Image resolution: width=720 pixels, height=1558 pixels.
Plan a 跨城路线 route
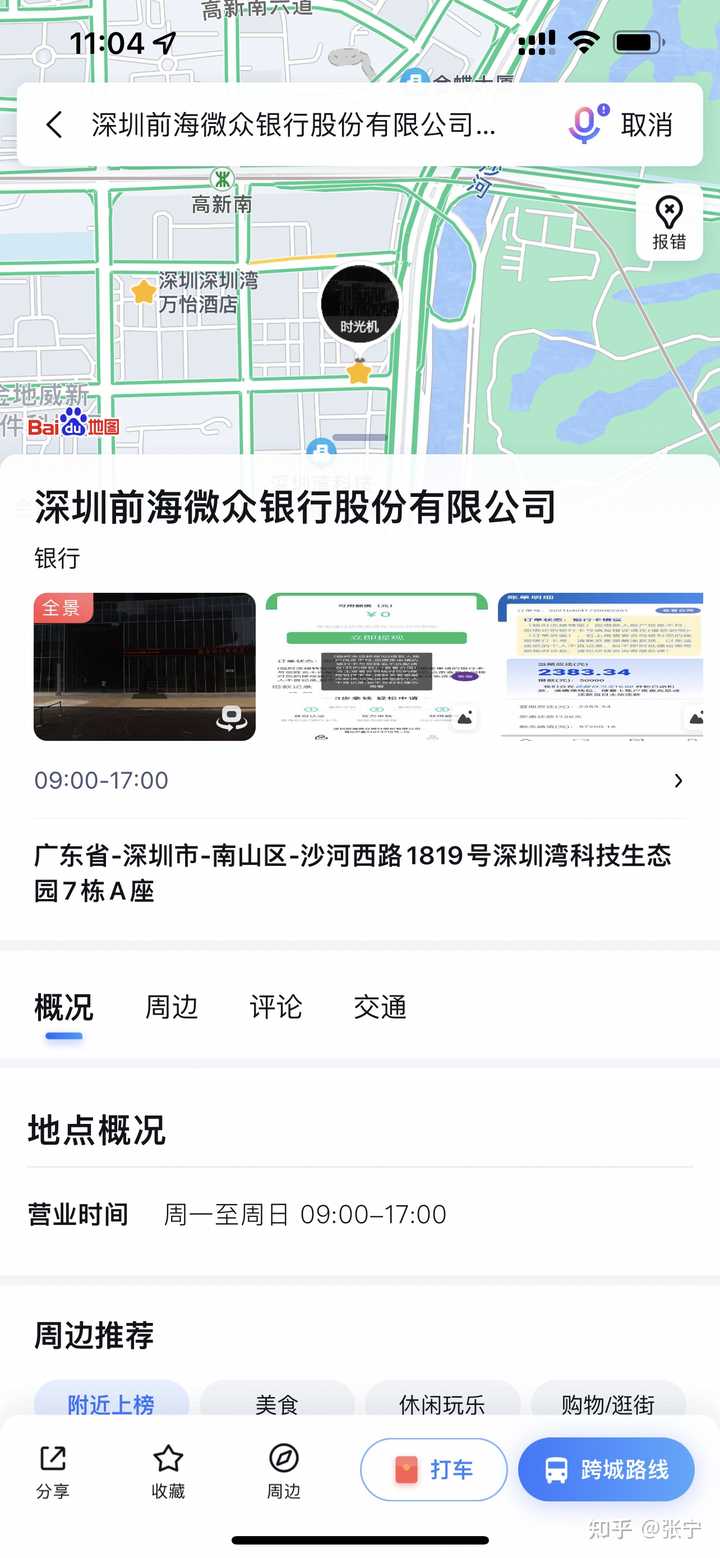[x=606, y=1470]
